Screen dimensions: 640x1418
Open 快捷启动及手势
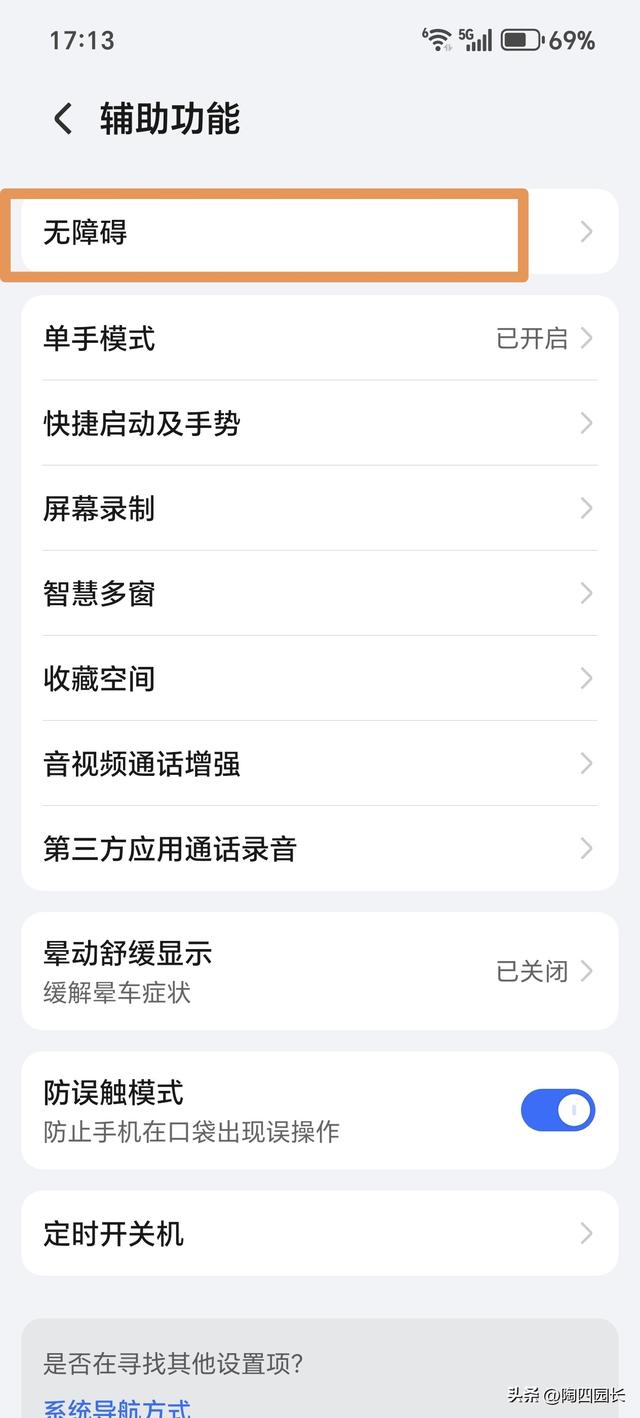(319, 423)
